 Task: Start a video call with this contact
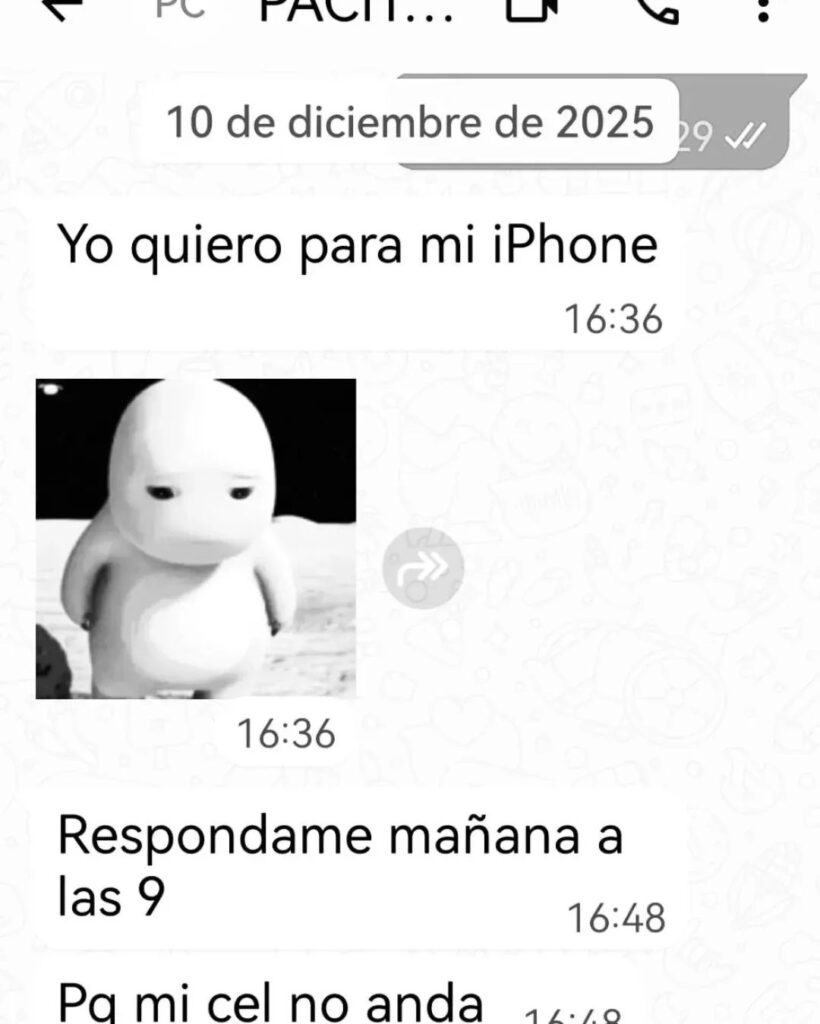tap(530, 8)
